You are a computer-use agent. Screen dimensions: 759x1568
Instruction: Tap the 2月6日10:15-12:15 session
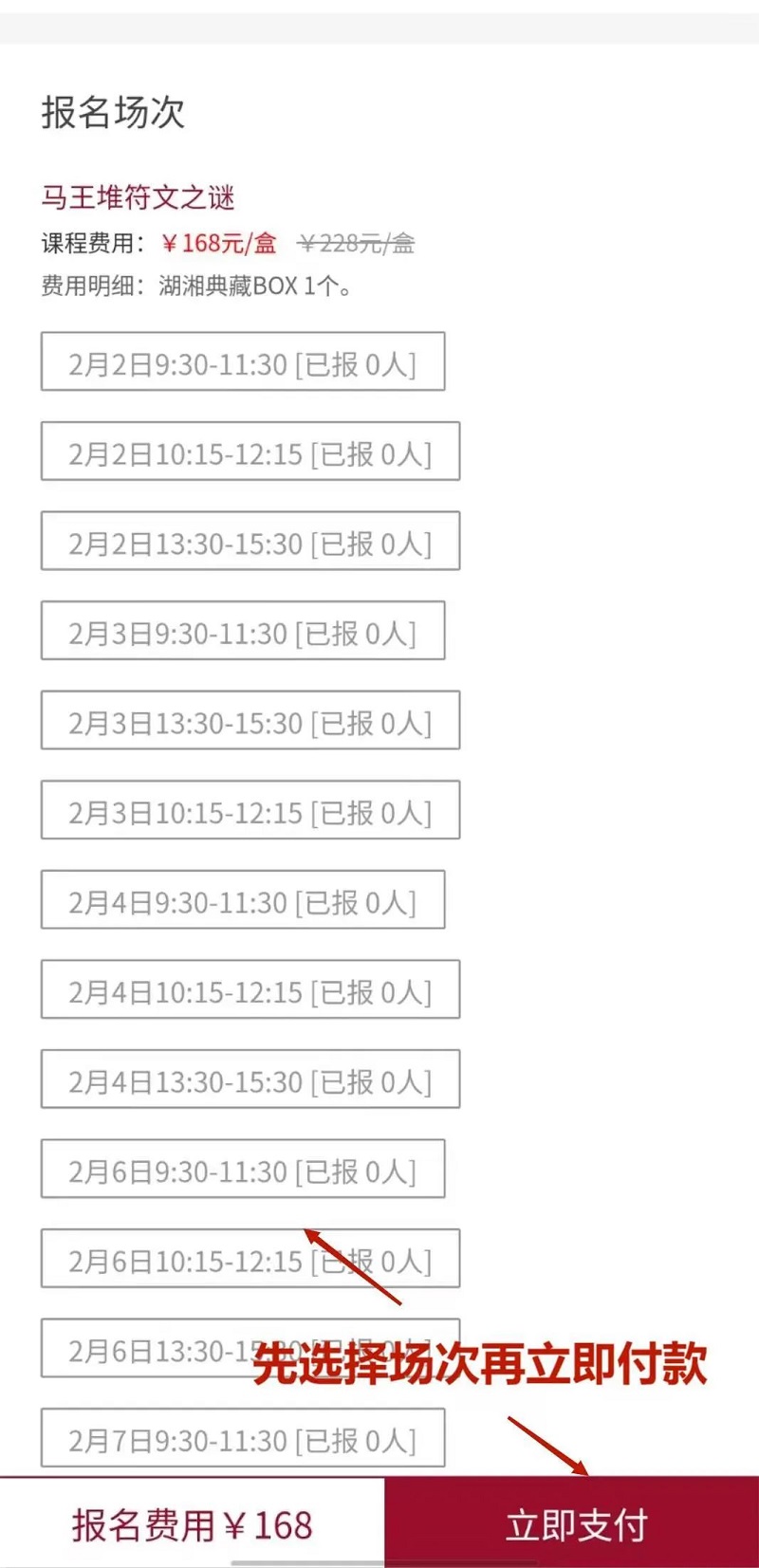[250, 1258]
